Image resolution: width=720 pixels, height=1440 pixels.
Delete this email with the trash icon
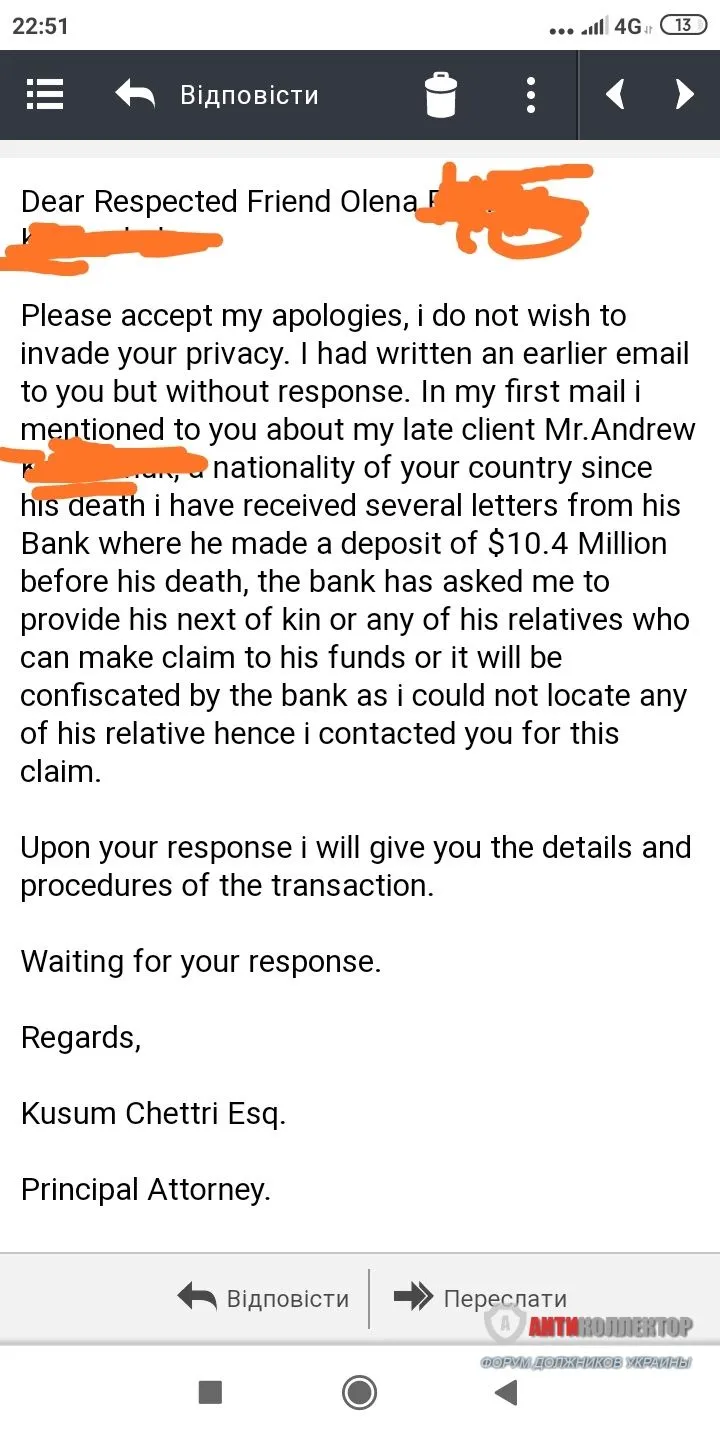[x=440, y=95]
